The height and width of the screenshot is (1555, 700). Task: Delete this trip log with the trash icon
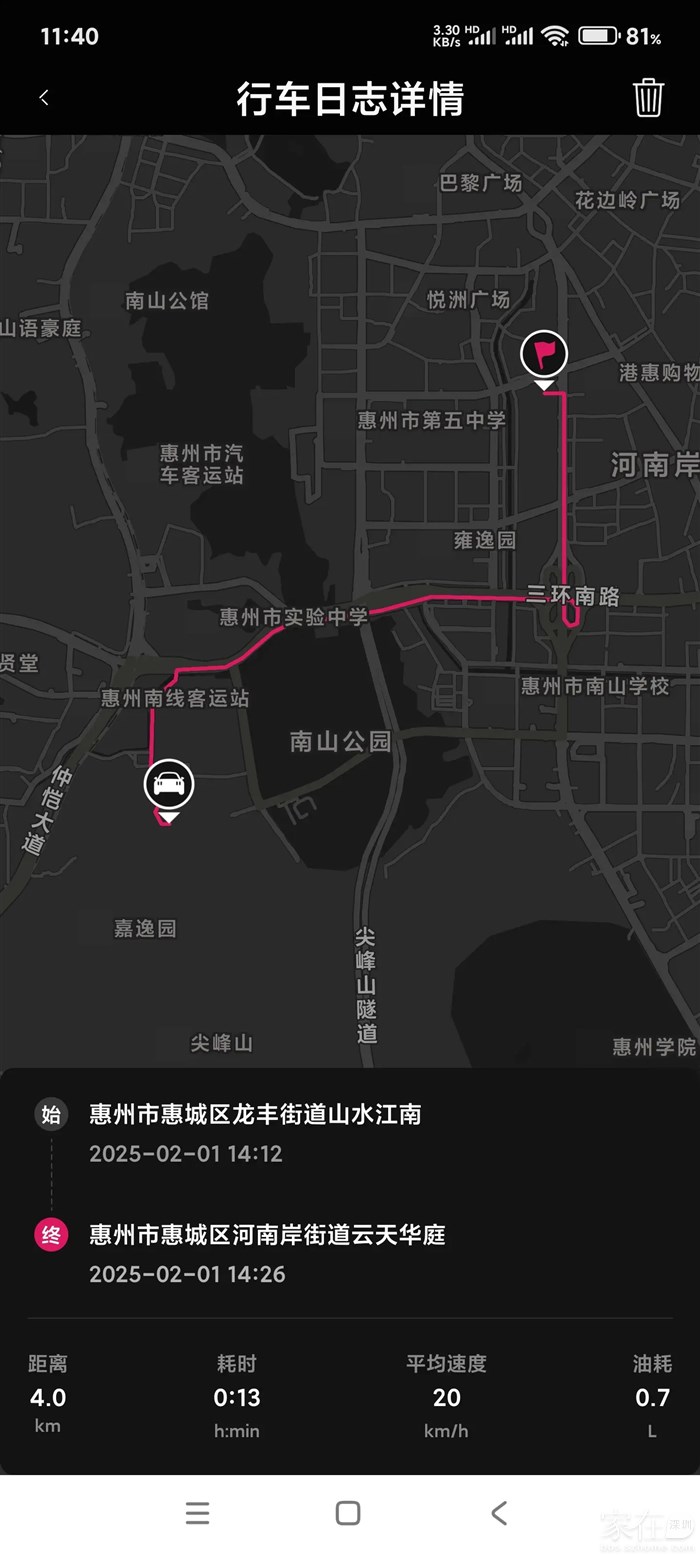coord(648,98)
